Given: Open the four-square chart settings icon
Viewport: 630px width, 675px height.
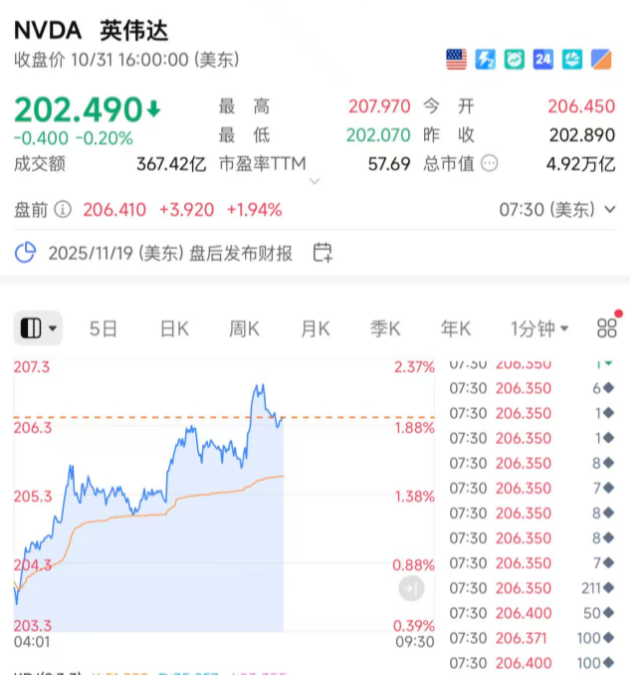Looking at the screenshot, I should click(606, 328).
